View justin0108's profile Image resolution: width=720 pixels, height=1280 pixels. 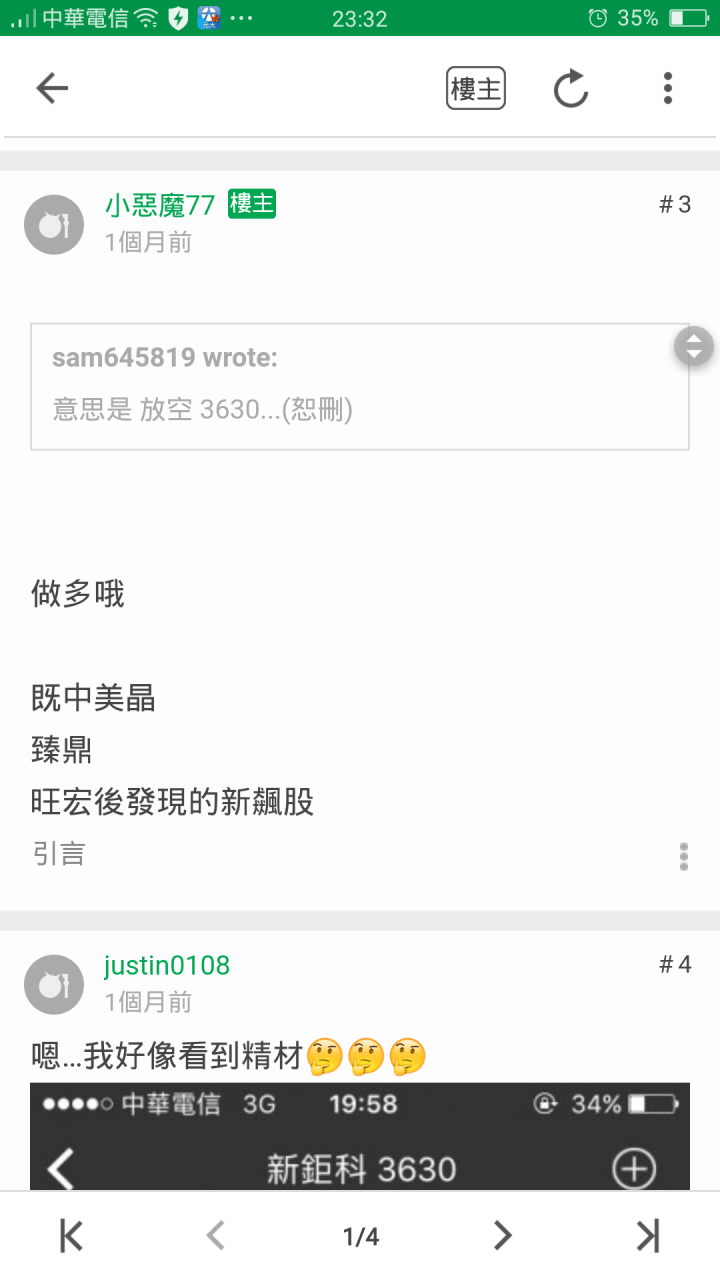click(x=167, y=965)
